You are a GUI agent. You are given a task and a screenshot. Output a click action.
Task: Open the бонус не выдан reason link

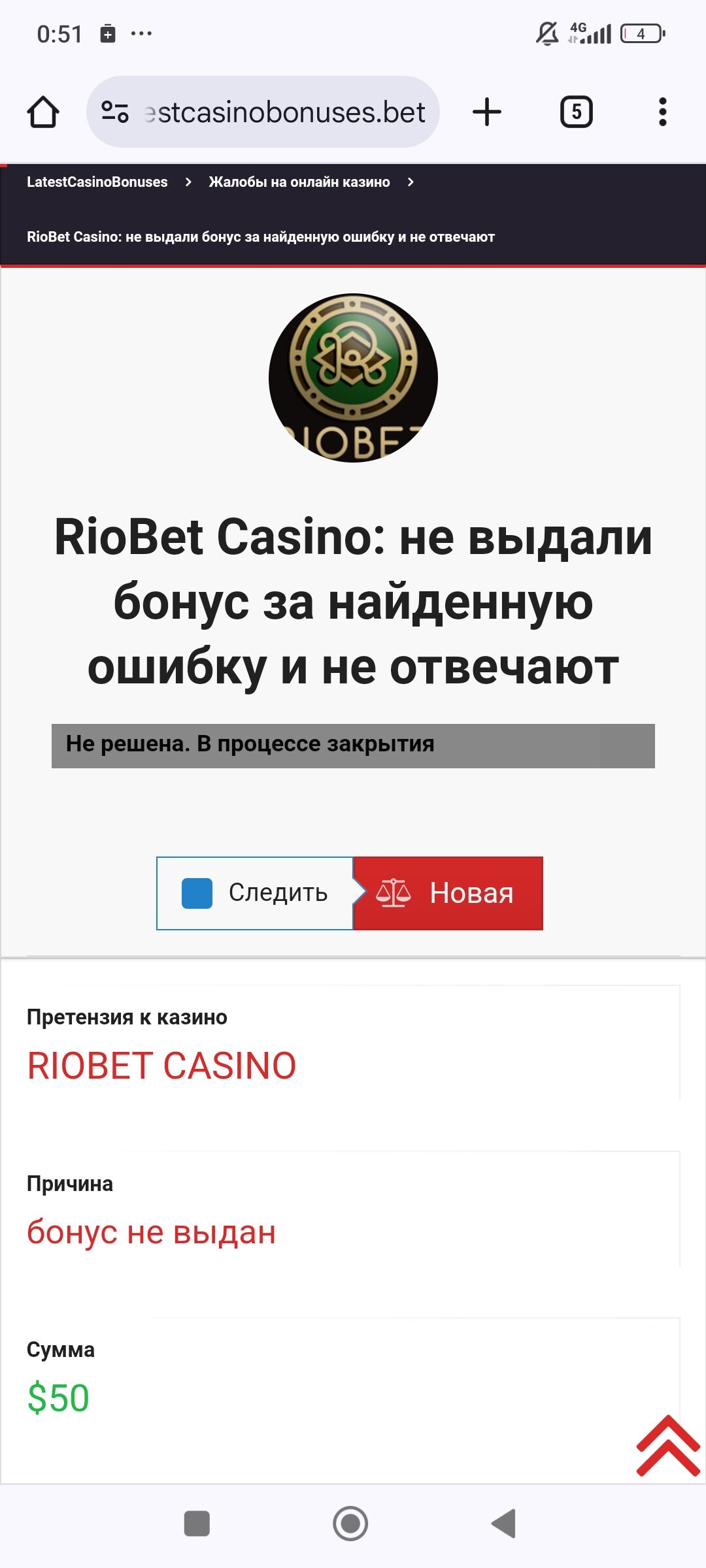151,1232
